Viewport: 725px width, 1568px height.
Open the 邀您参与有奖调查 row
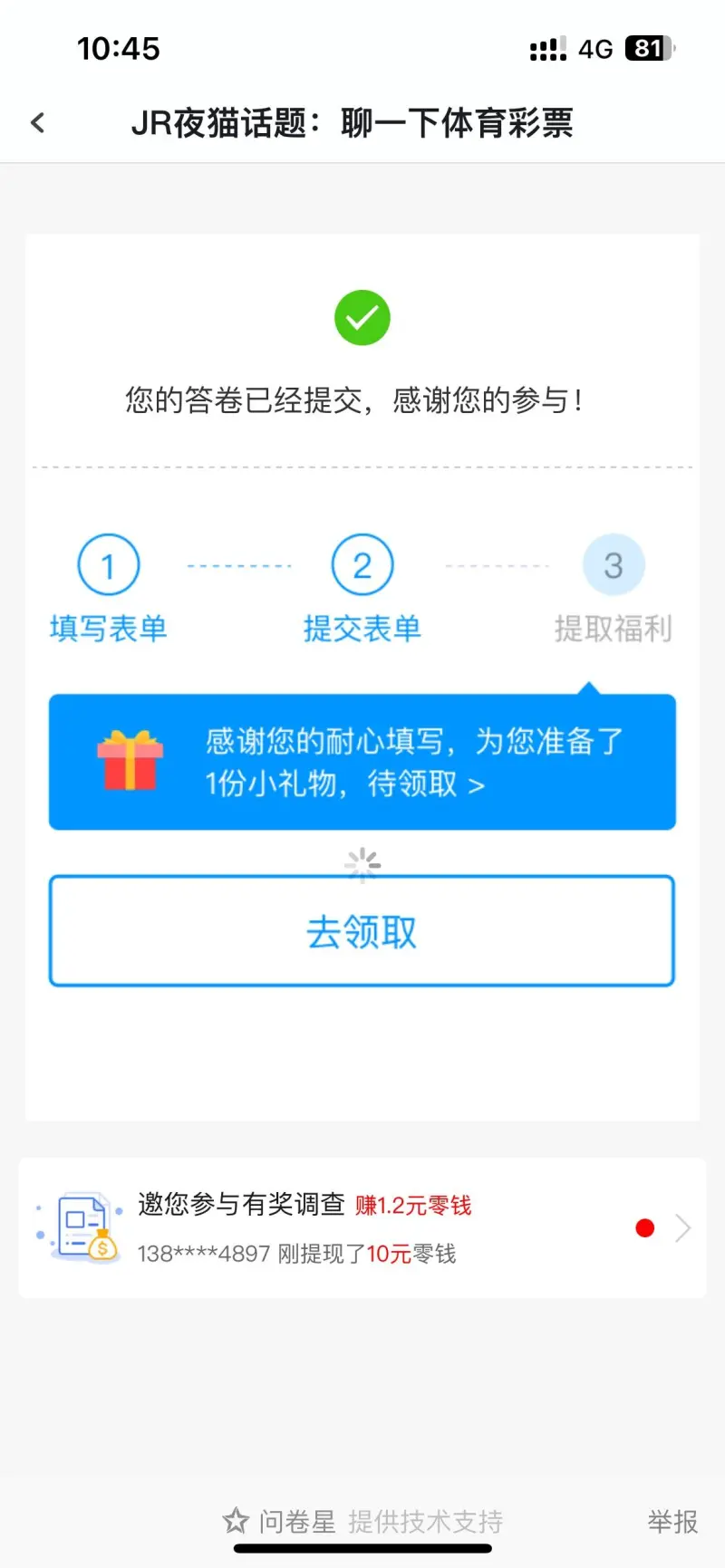(362, 1228)
